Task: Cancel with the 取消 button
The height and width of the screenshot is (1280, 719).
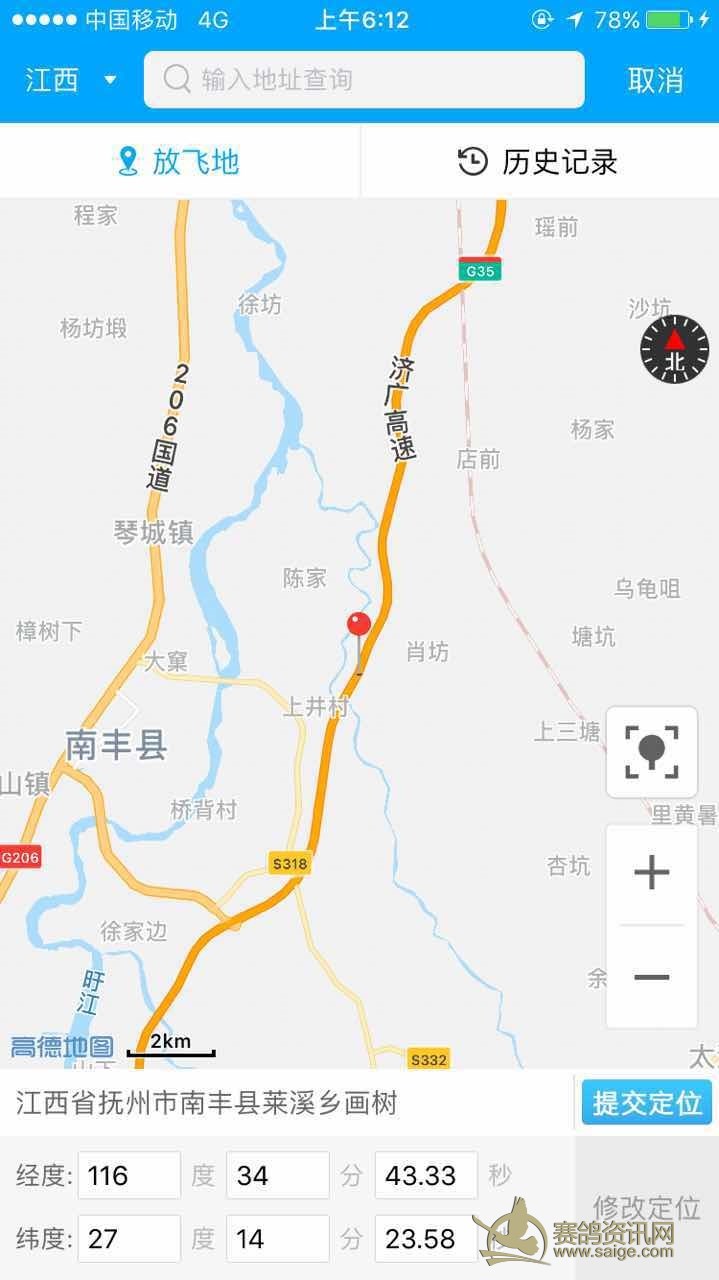Action: [655, 80]
